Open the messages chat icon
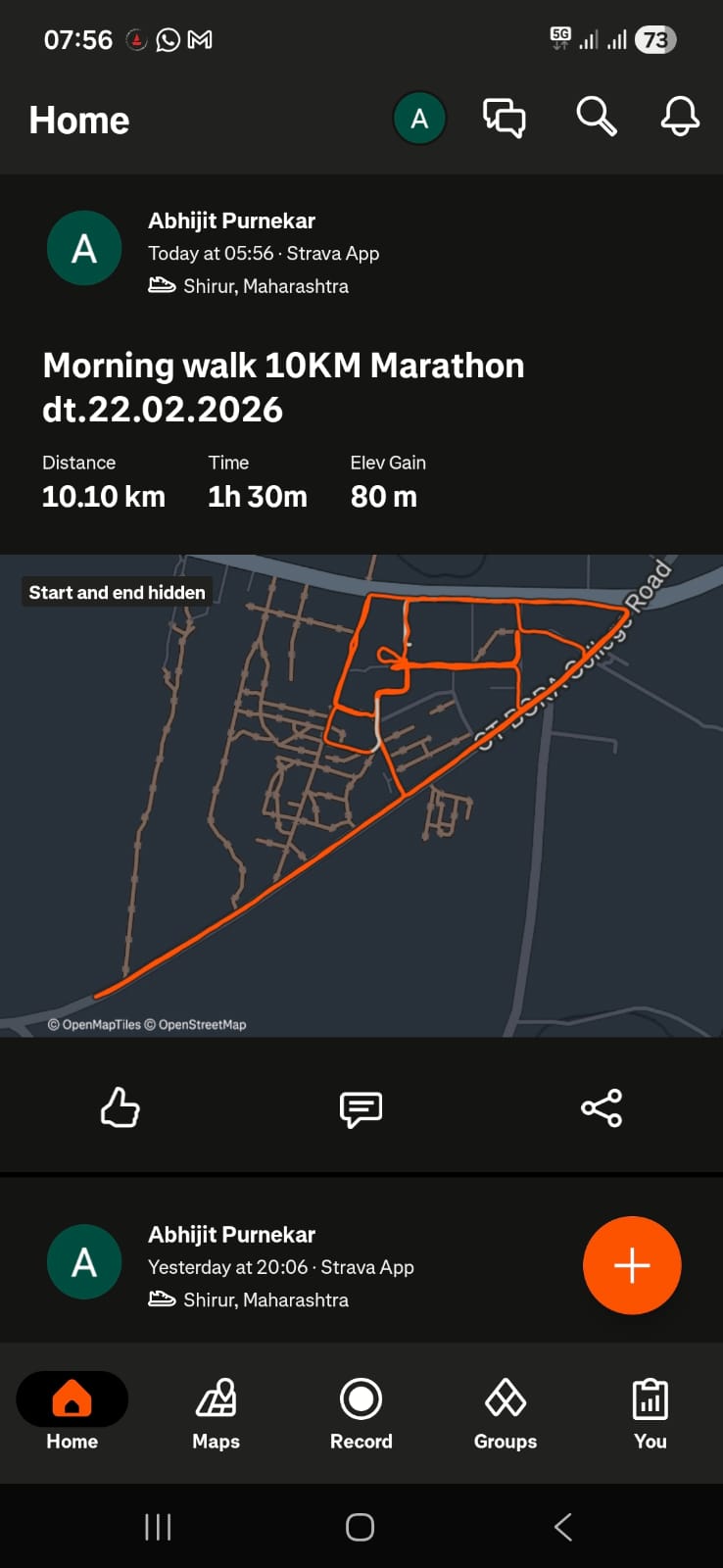Screen dimensions: 723x1568 click(504, 118)
